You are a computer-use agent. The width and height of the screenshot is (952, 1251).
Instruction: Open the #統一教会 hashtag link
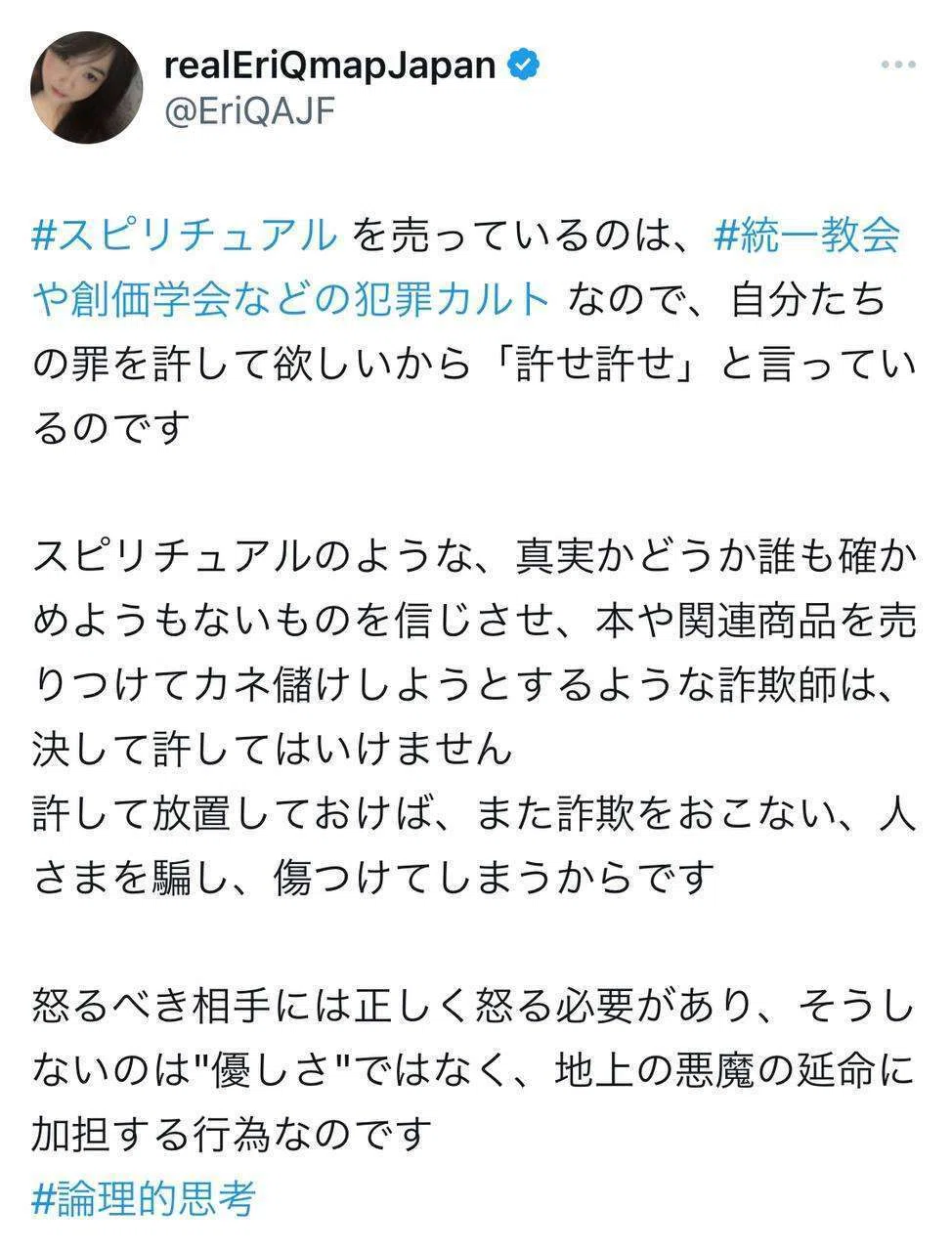pos(807,237)
